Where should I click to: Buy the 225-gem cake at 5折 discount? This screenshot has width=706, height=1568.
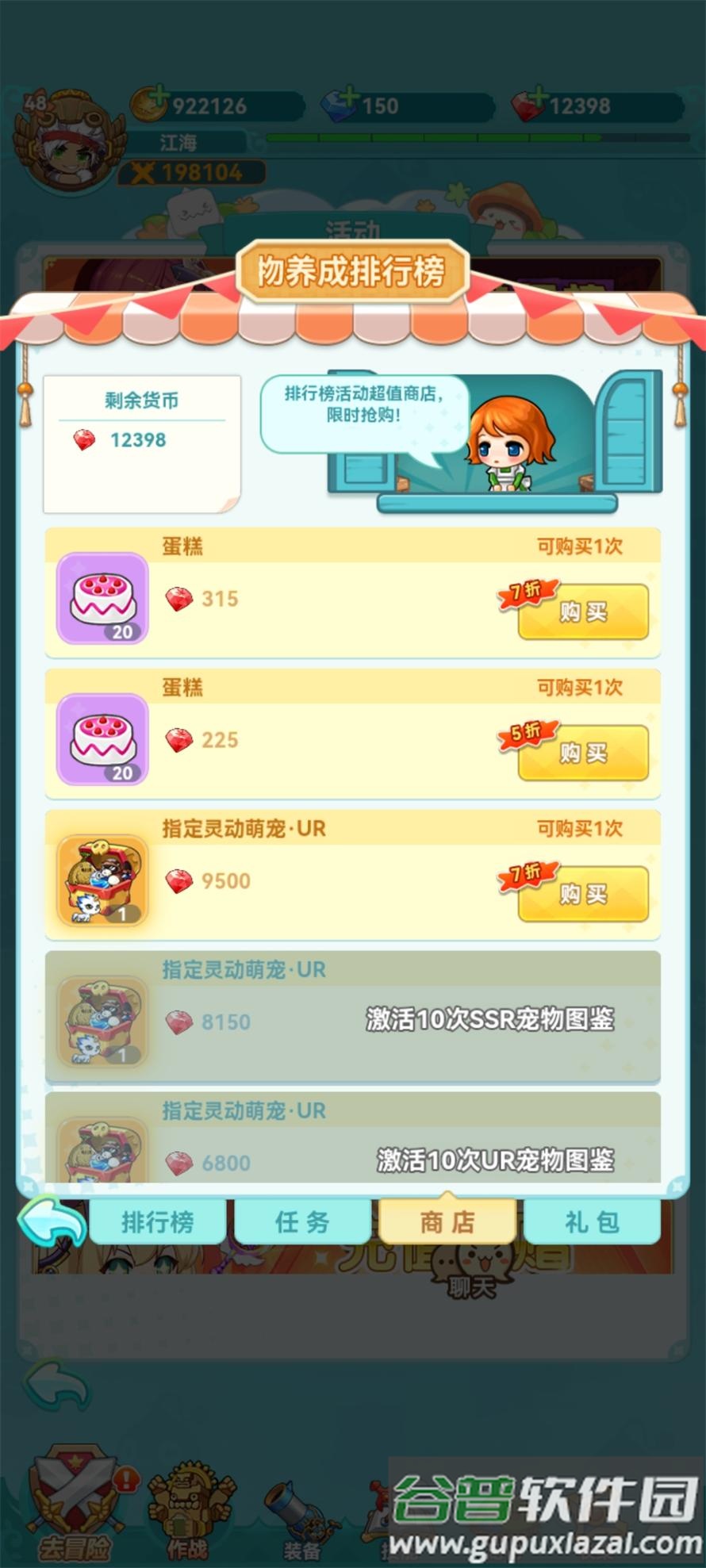583,753
